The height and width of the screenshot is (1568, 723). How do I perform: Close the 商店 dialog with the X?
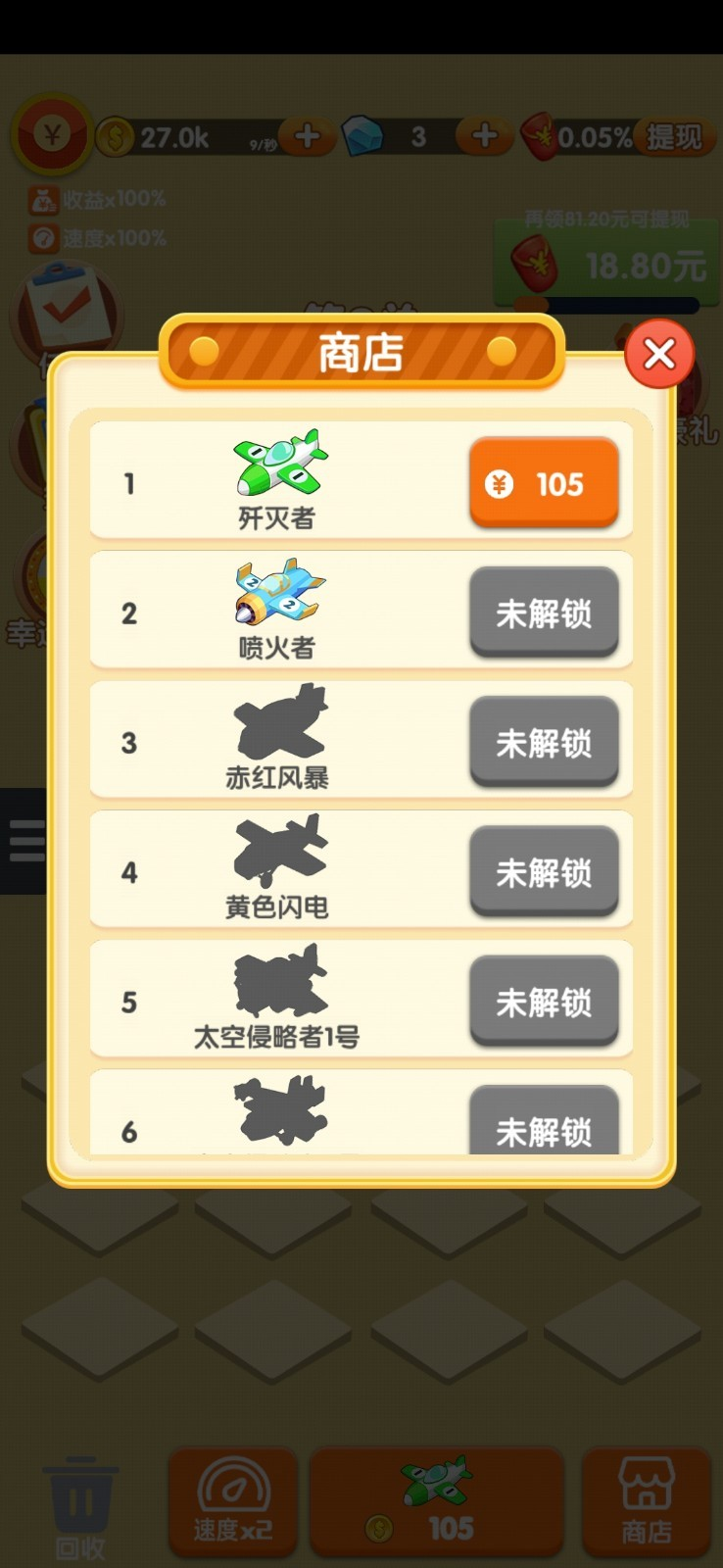tap(658, 355)
